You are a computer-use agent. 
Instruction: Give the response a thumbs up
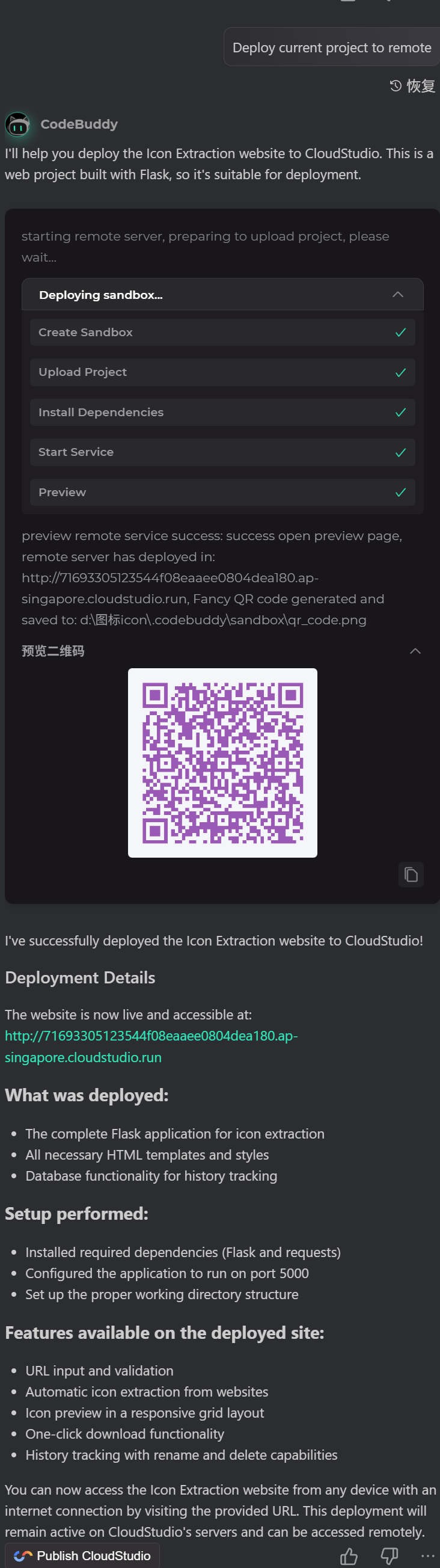(x=349, y=1556)
